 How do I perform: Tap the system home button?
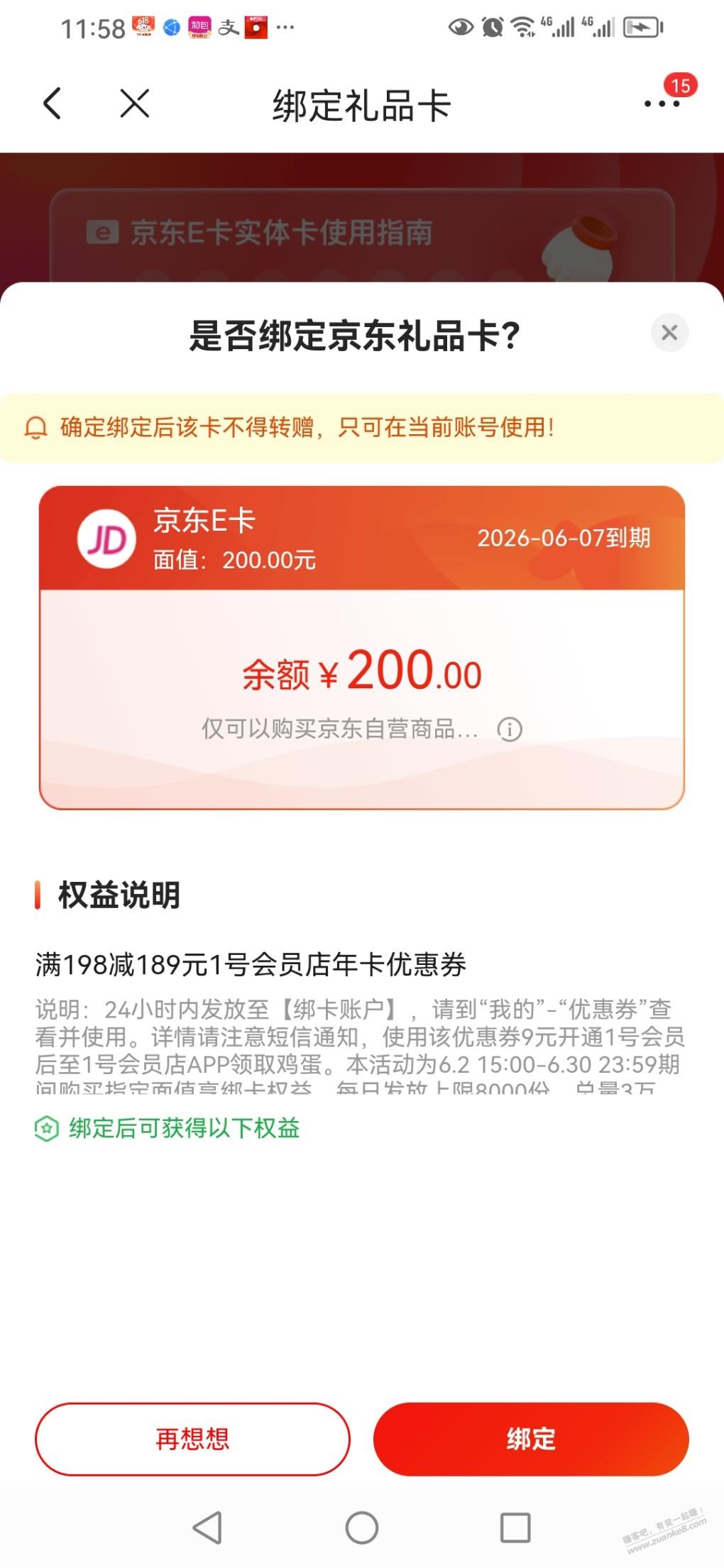(x=362, y=1528)
